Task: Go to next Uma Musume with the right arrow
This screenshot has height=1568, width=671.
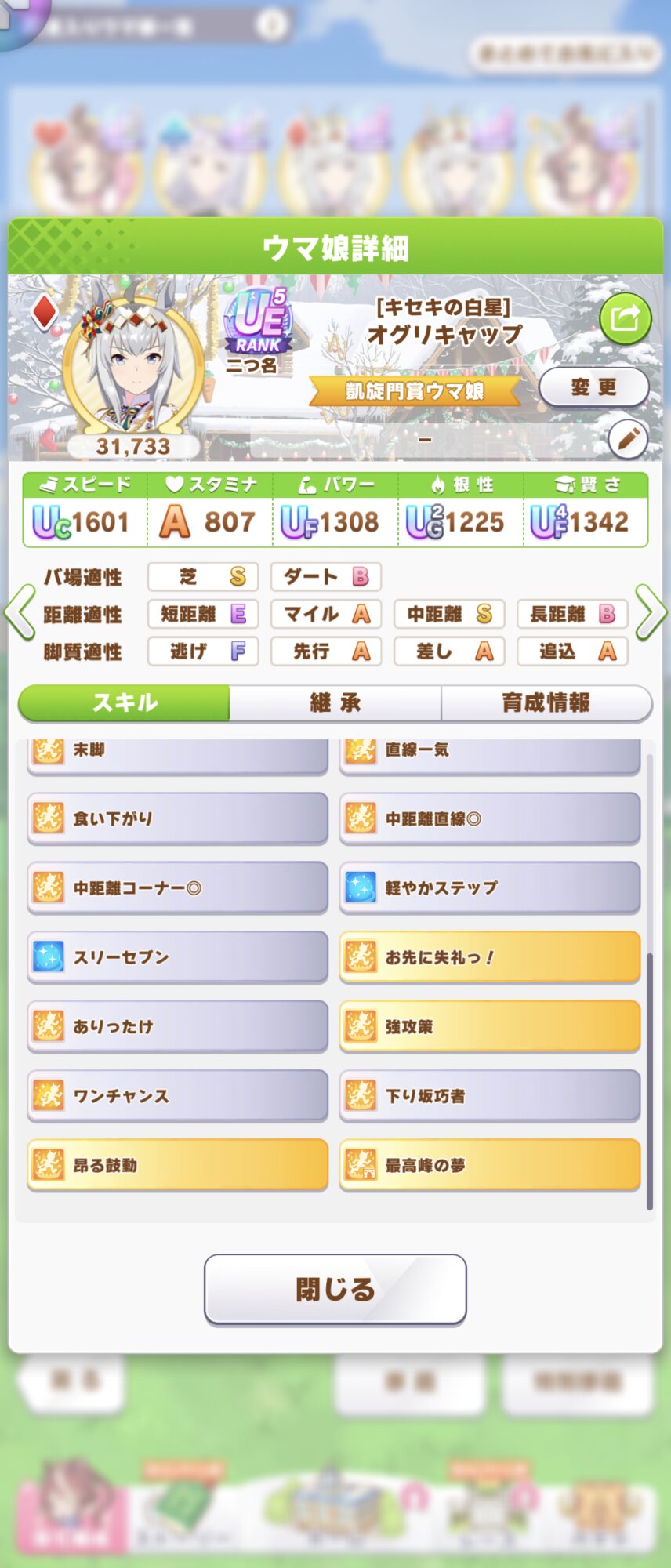Action: coord(651,612)
